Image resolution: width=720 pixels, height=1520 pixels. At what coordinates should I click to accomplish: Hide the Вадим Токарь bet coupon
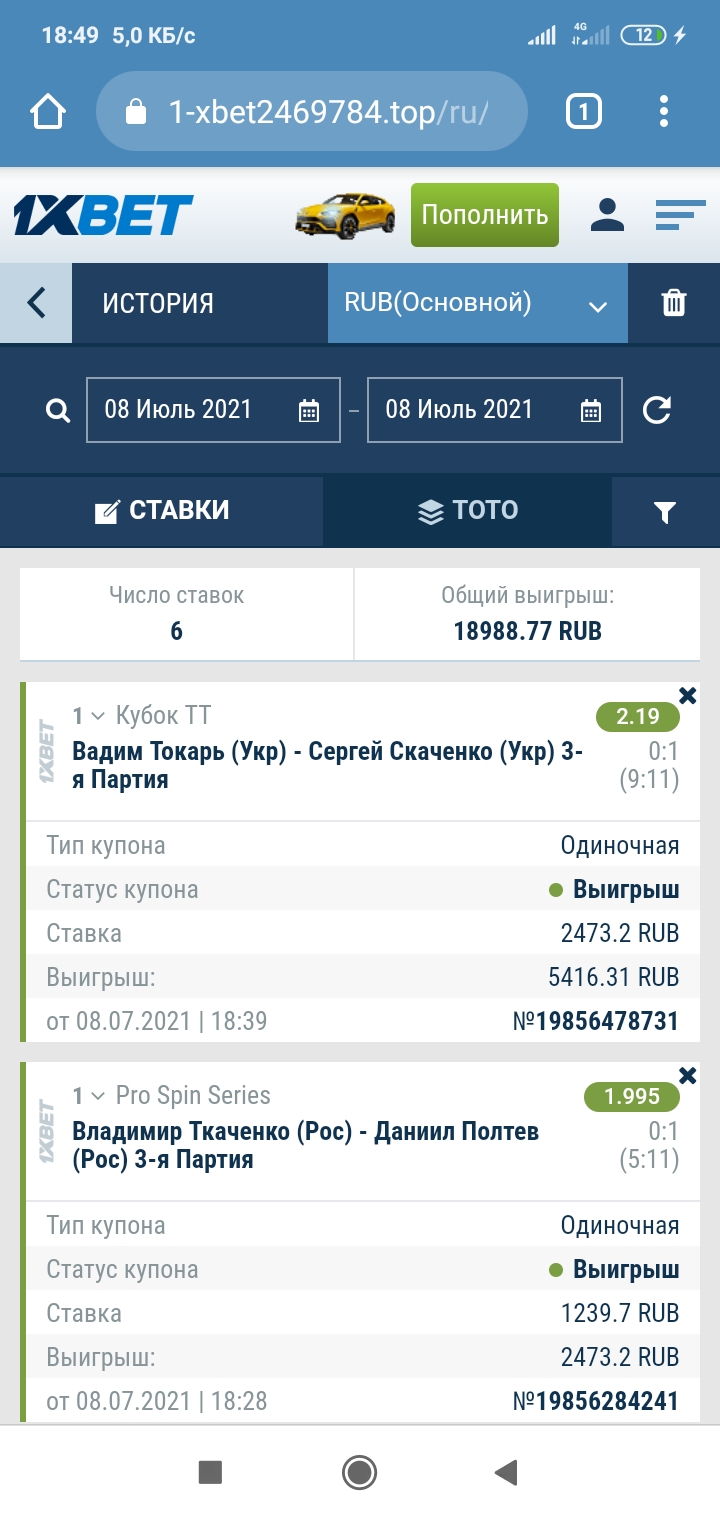(x=687, y=695)
